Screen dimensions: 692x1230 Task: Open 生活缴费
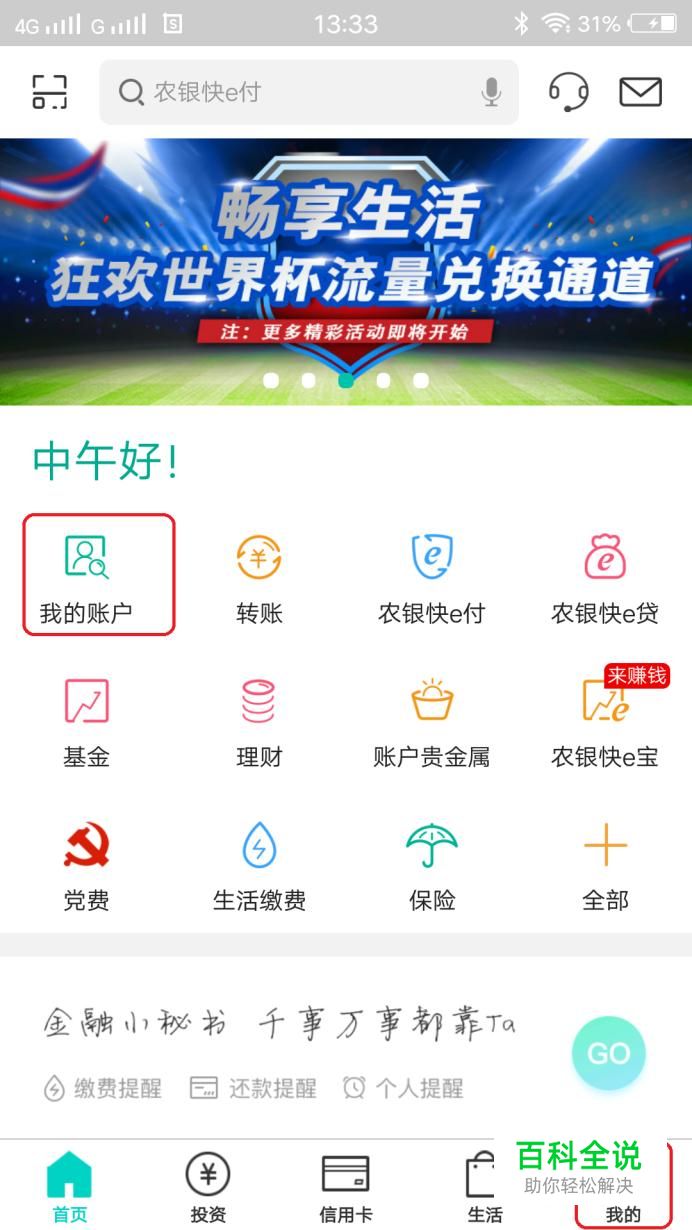tap(259, 865)
